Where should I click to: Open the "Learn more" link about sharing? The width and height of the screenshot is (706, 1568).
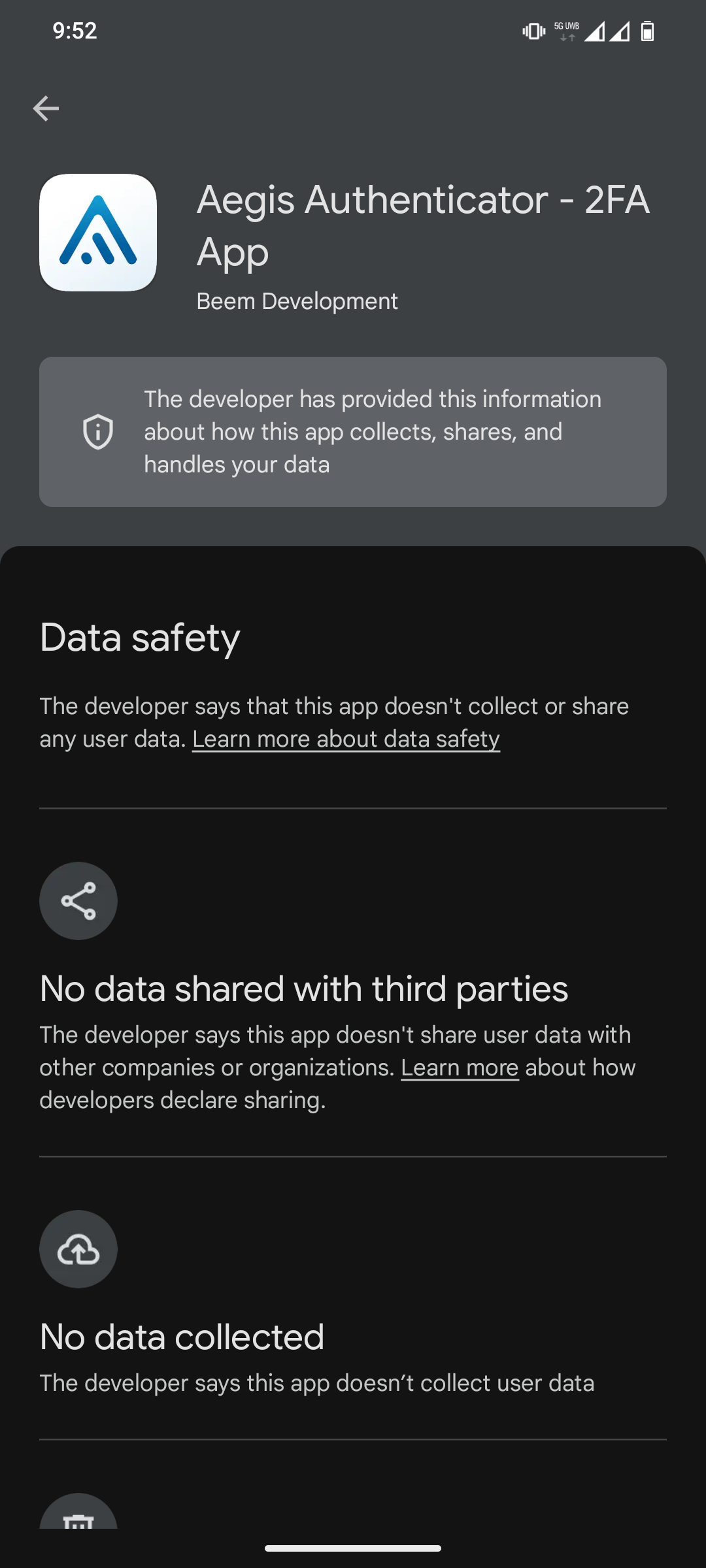tap(460, 1068)
